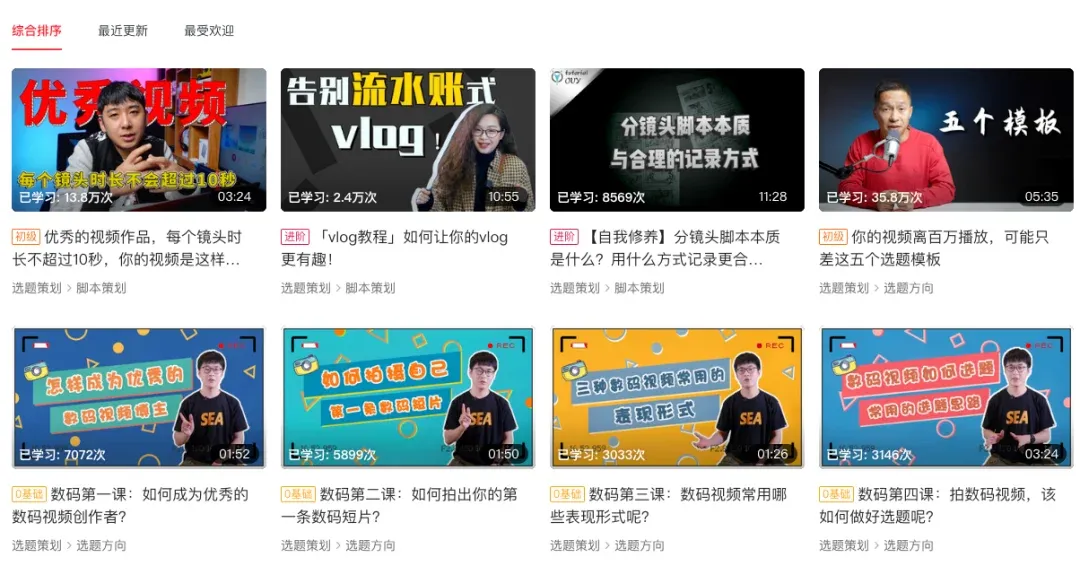Open 数码第三课 video lesson
Viewport: 1080px width, 566px height.
(677, 397)
